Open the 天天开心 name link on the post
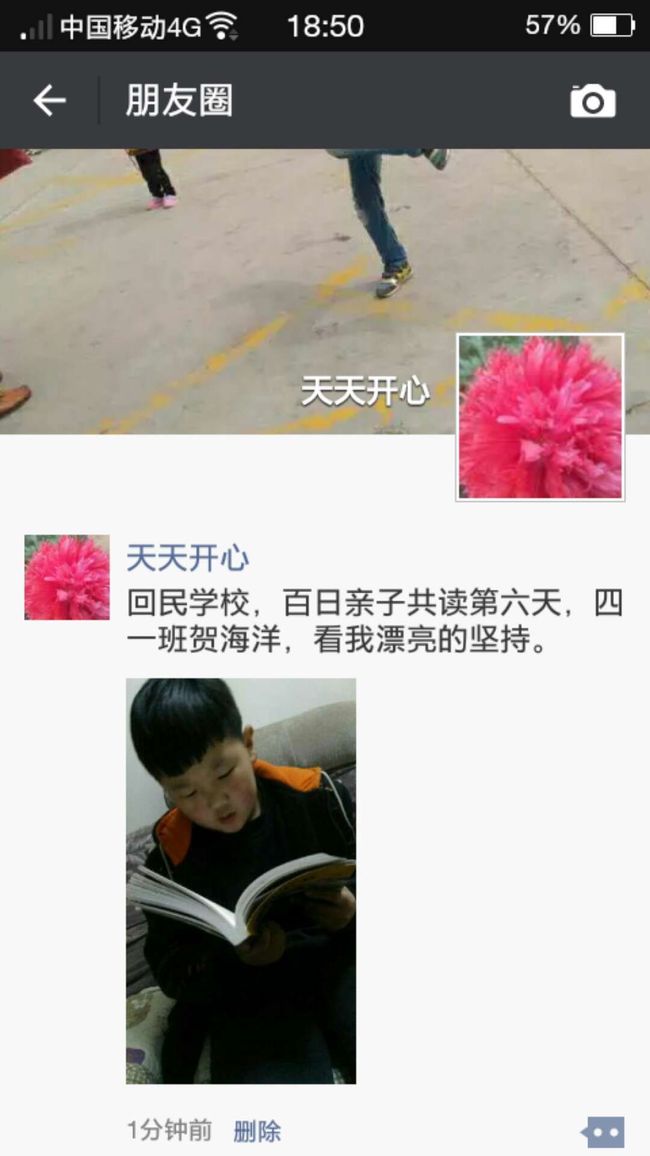Viewport: 650px width, 1156px height. tap(188, 558)
